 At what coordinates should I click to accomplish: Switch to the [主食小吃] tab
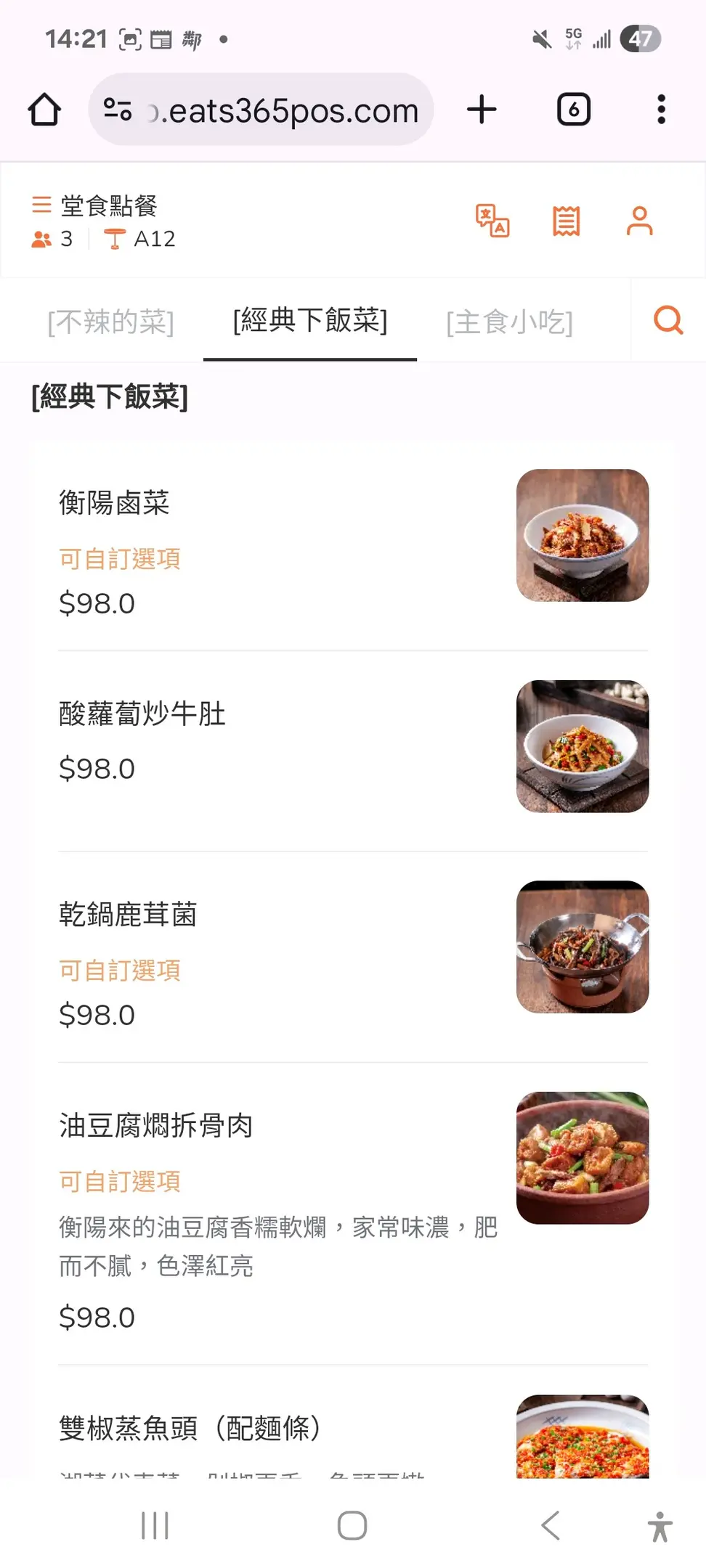click(510, 321)
